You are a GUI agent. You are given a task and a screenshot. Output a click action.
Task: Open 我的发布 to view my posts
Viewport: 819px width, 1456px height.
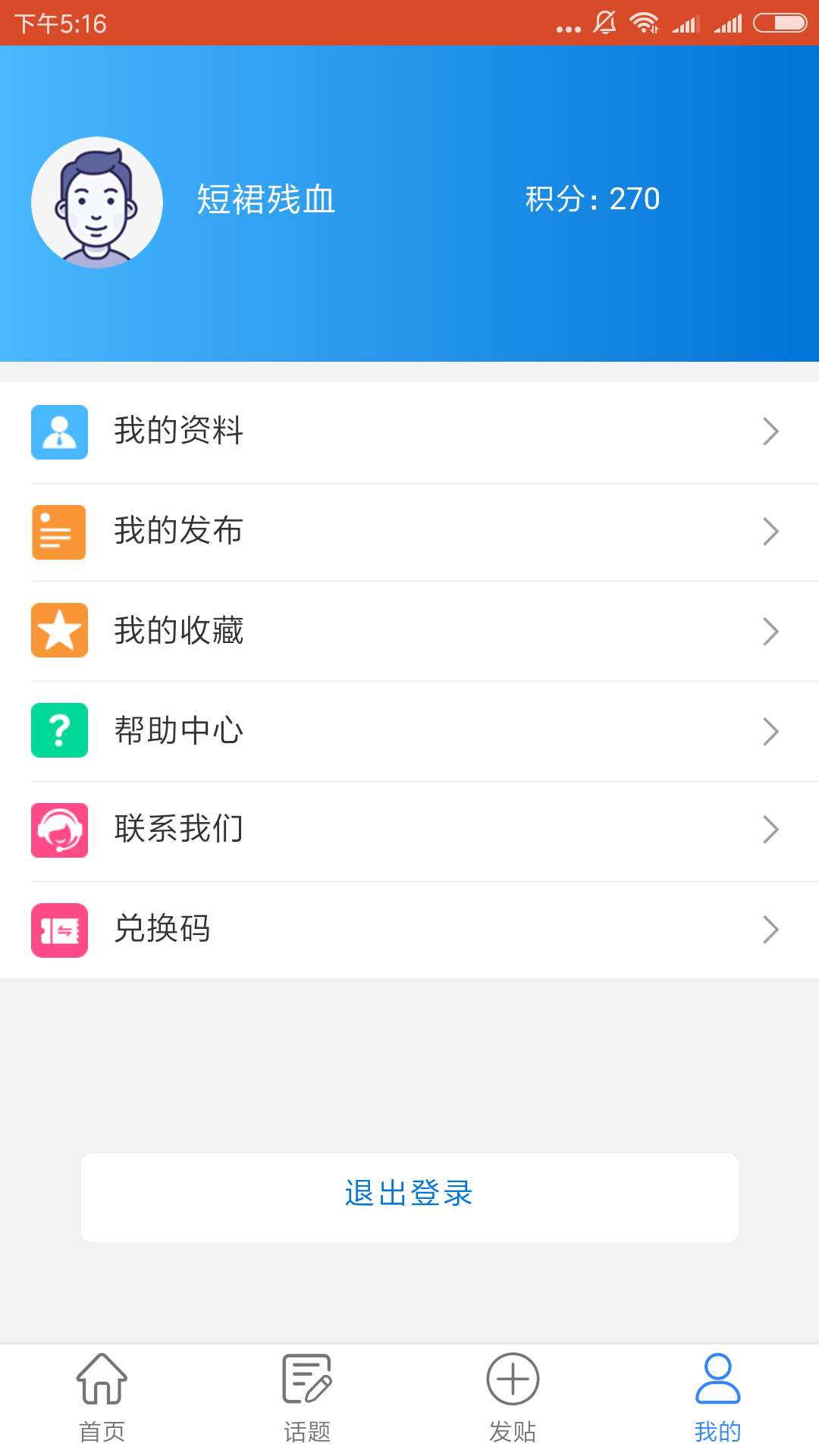pos(409,532)
